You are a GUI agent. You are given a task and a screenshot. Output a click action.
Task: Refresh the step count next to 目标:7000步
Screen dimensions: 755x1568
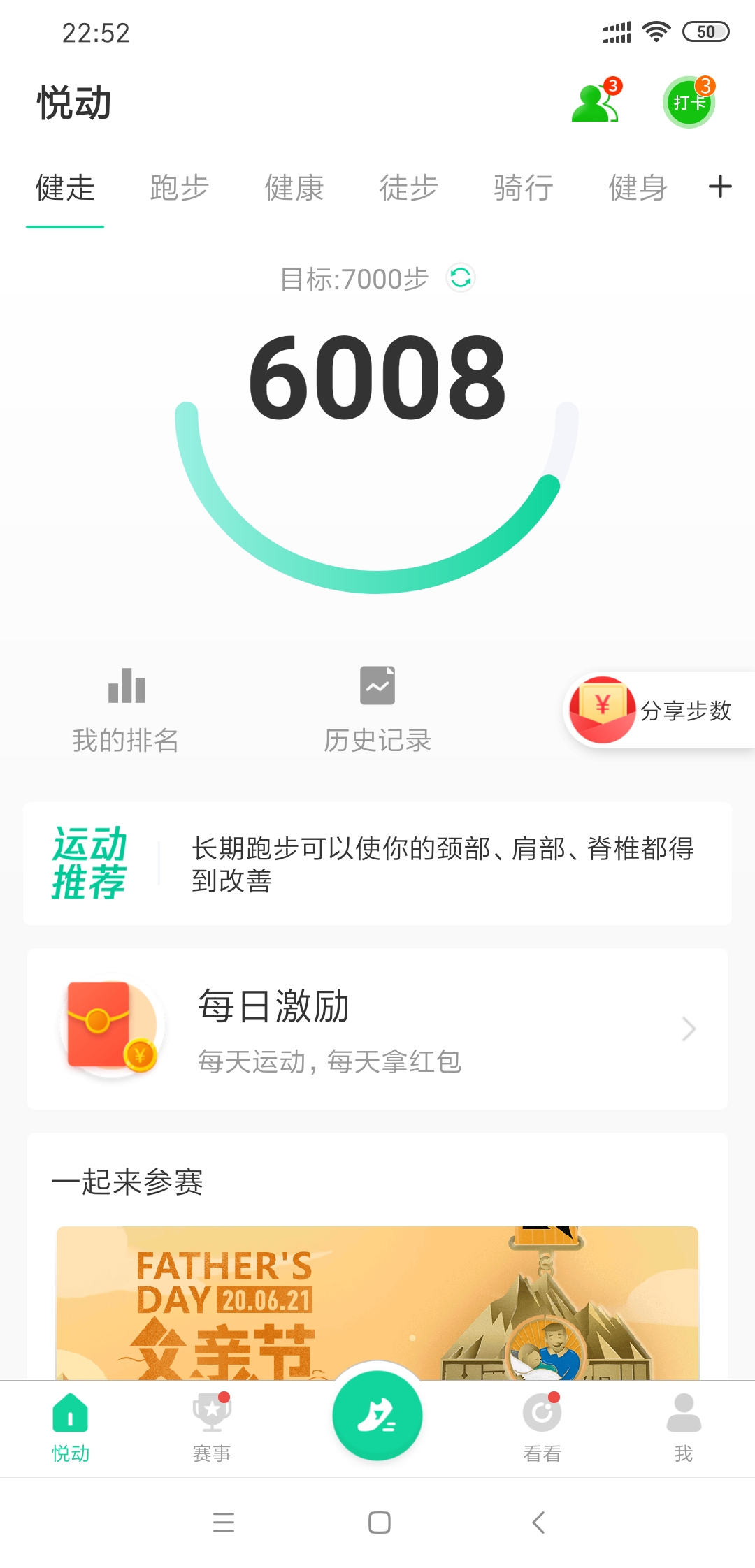click(461, 278)
